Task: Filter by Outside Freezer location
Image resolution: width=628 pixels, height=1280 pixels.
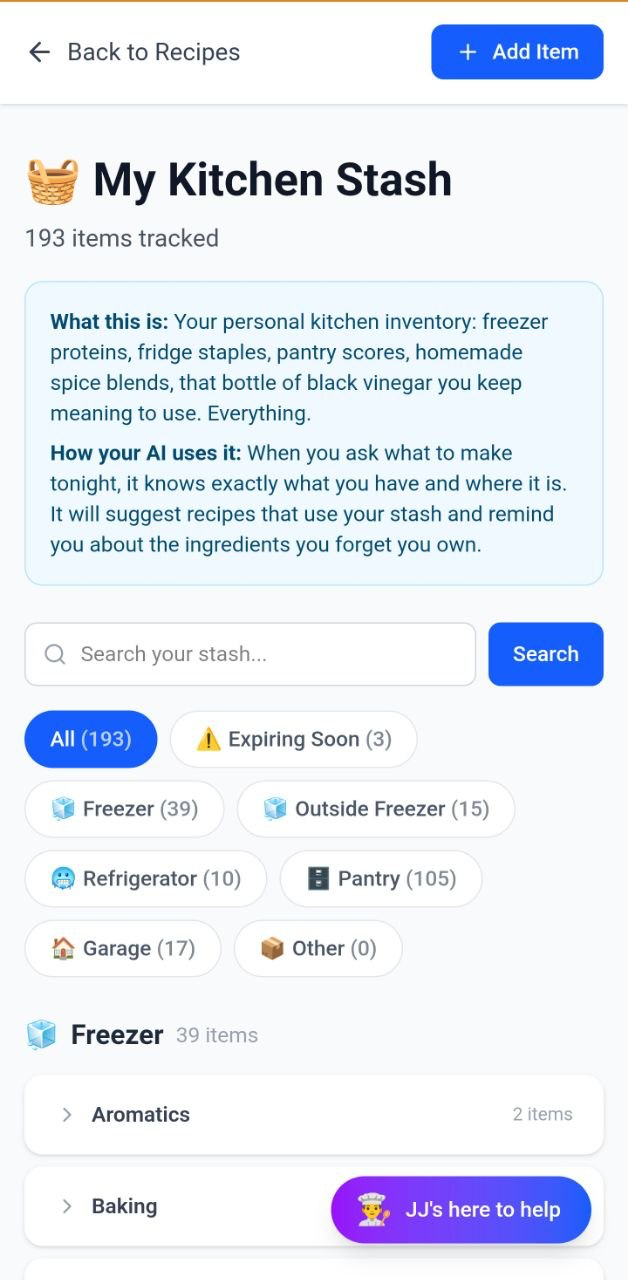Action: pyautogui.click(x=375, y=809)
